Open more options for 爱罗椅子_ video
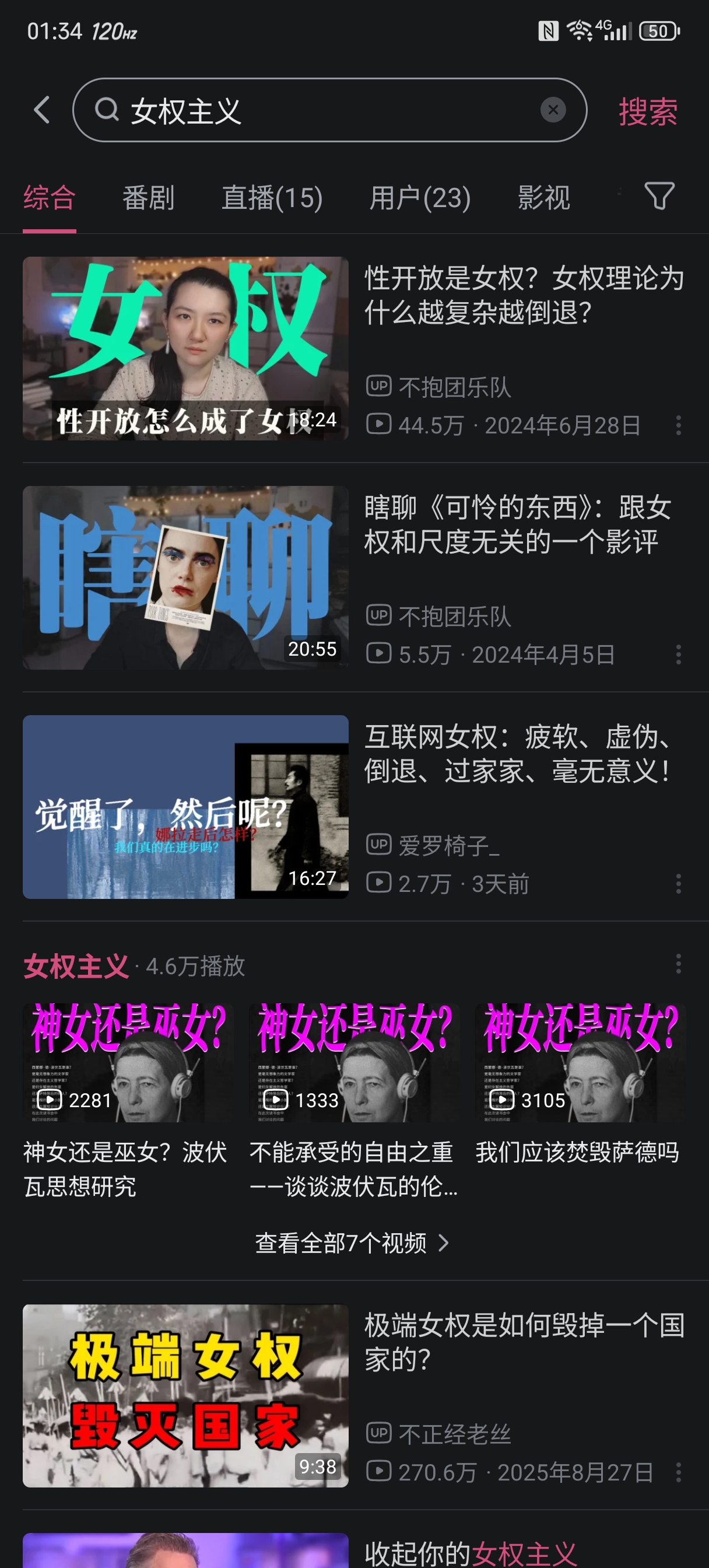This screenshot has width=709, height=1568. [678, 884]
